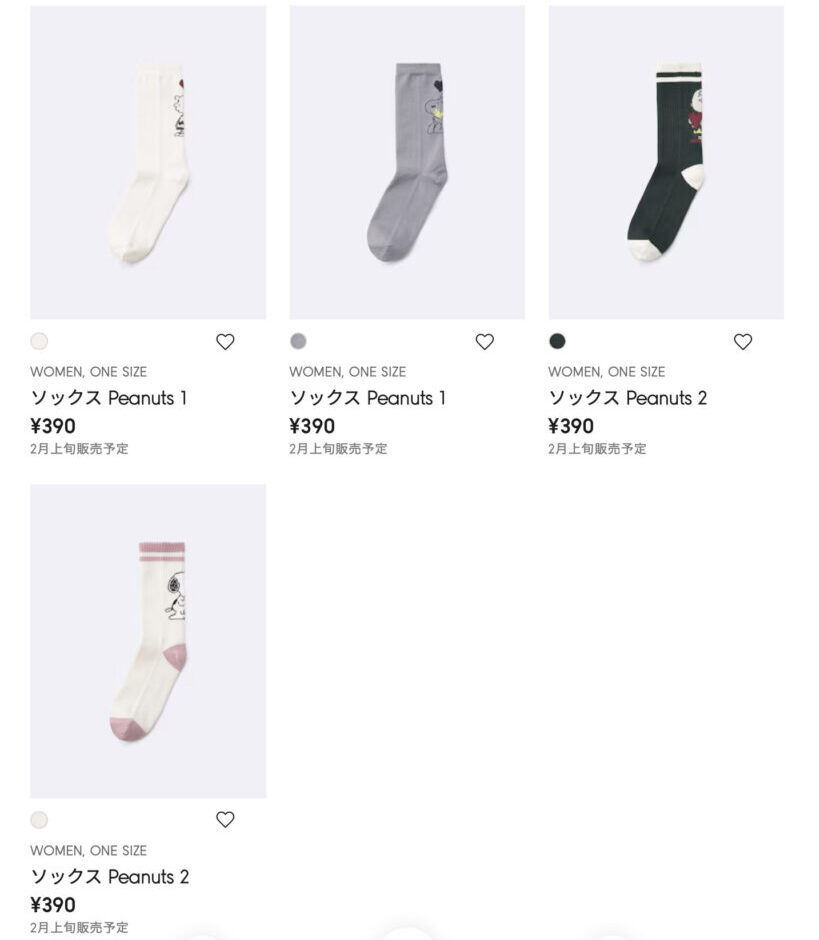Add pink-trimmed Peanuts 2 socks to wishlist
819x940 pixels.
[225, 820]
